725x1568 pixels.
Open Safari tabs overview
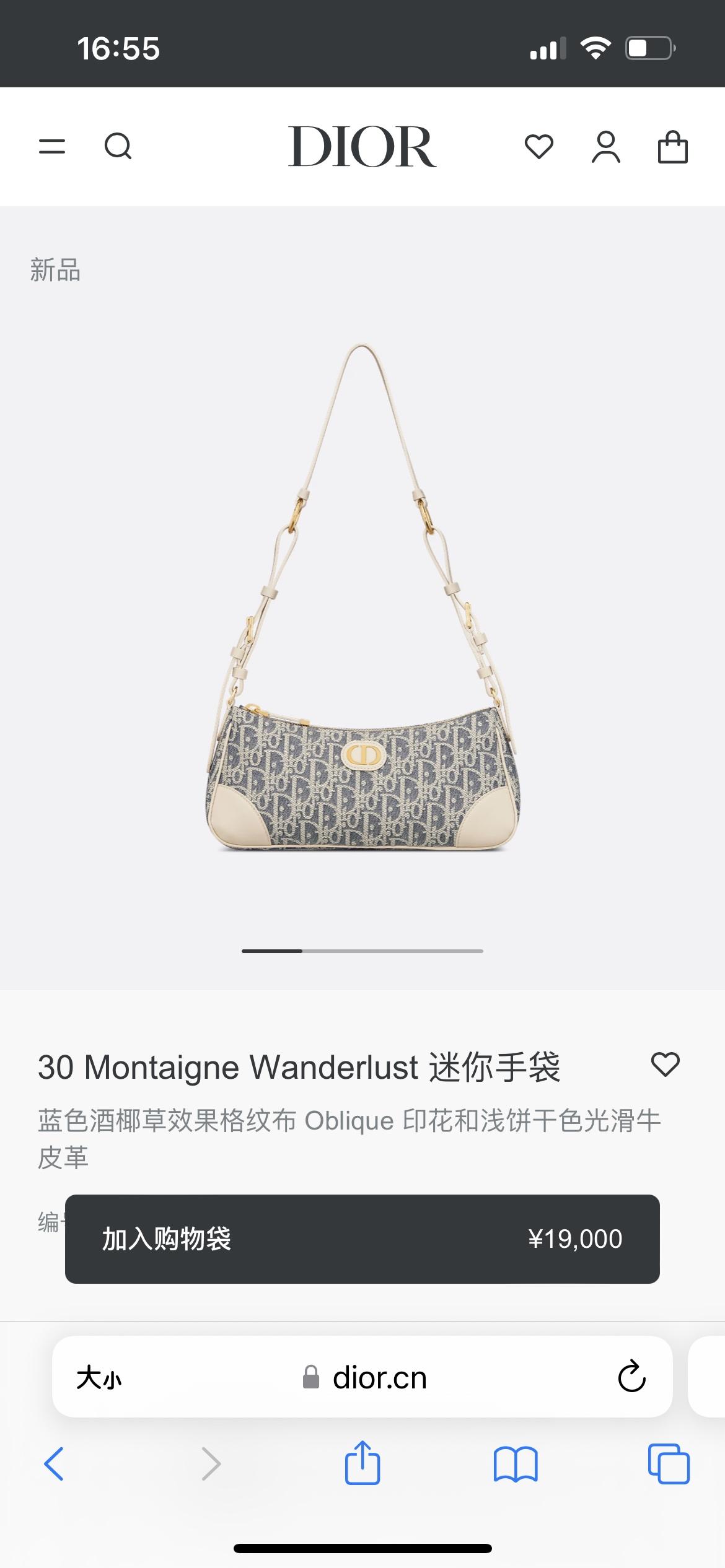tap(668, 1464)
